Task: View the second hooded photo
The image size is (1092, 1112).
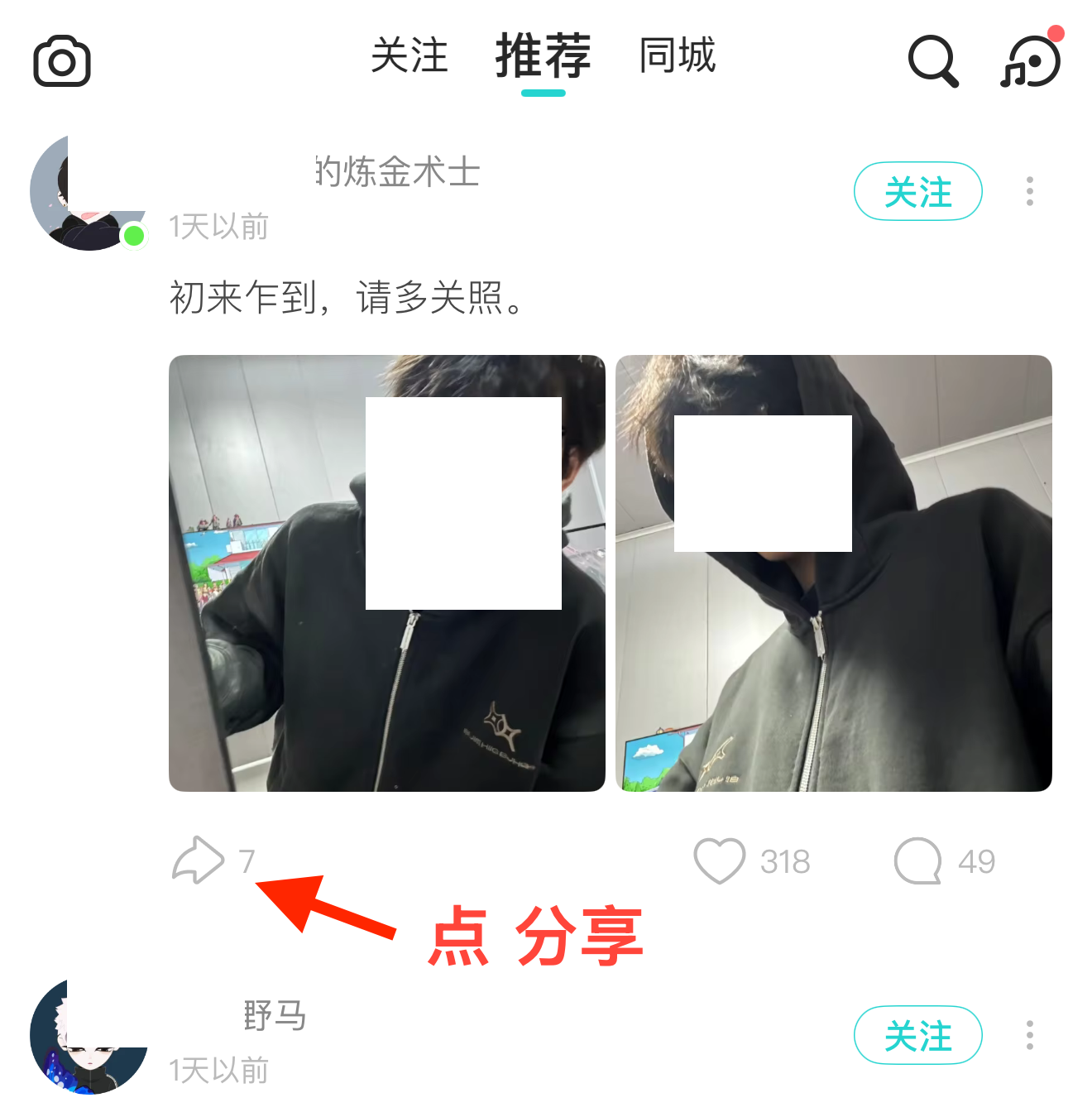Action: (833, 573)
